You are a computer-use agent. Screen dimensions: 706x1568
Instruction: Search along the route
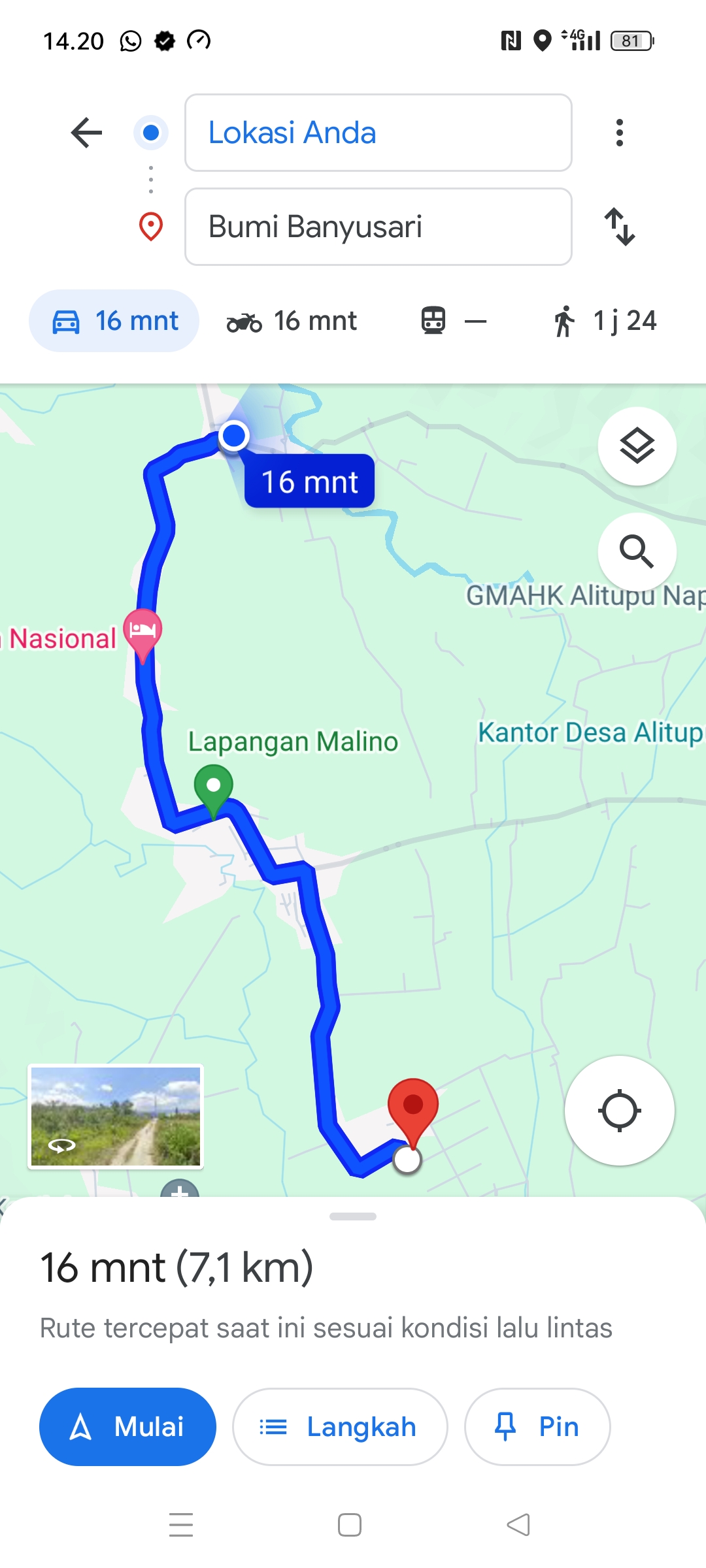[x=637, y=552]
